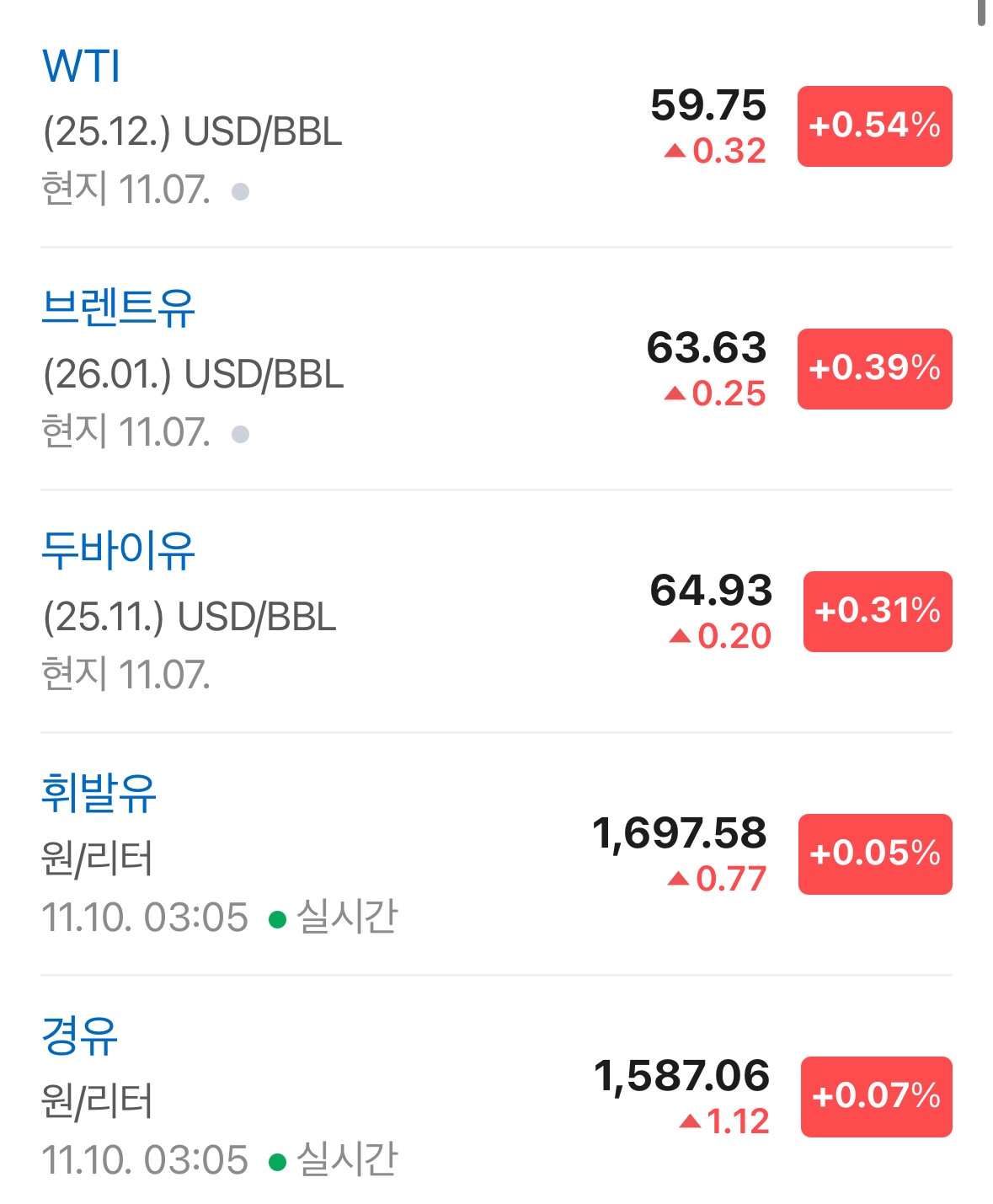Open 휘발유 price details

pyautogui.click(x=99, y=793)
